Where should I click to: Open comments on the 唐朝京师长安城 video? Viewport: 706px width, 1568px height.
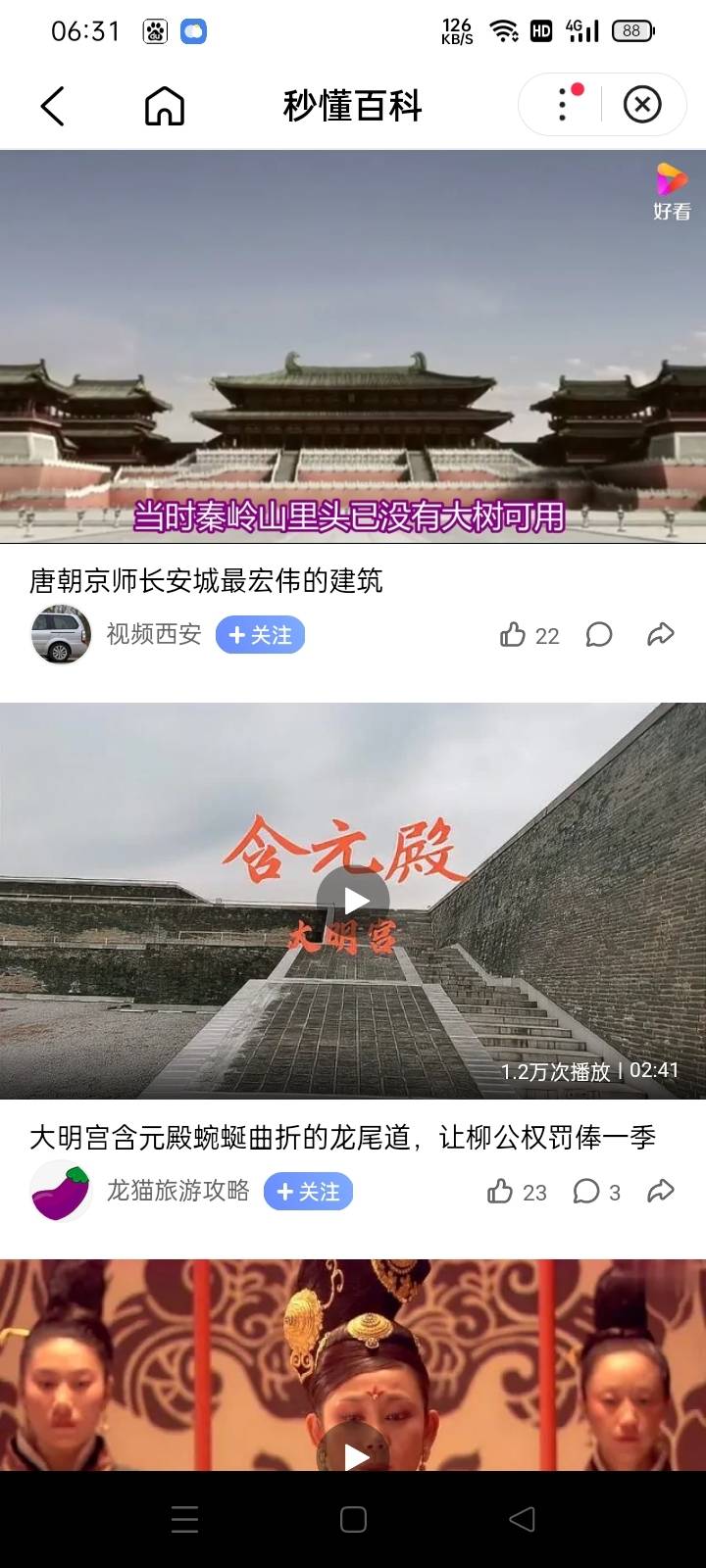pyautogui.click(x=599, y=635)
